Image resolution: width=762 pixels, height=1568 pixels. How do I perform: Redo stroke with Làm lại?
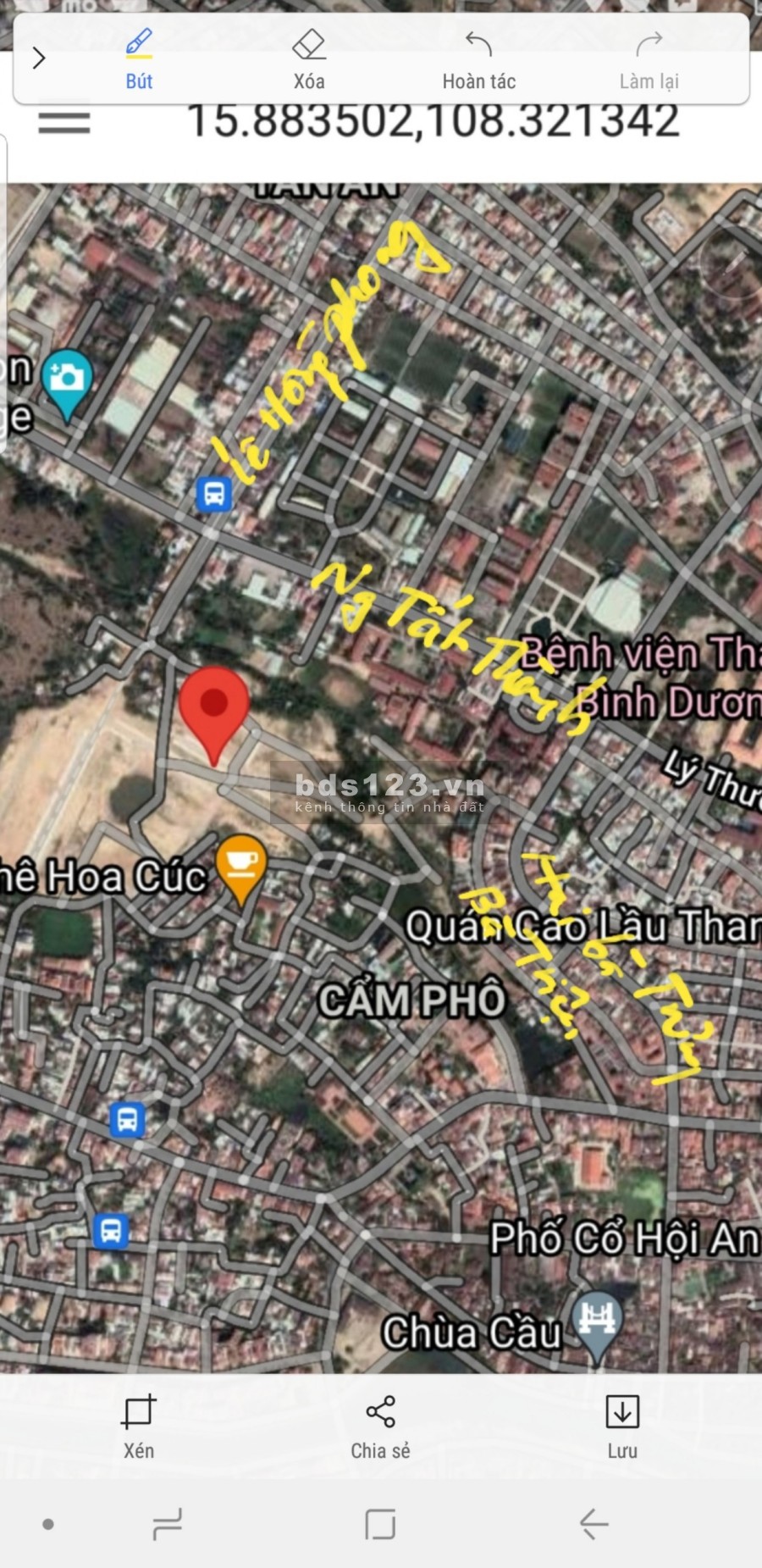[649, 58]
